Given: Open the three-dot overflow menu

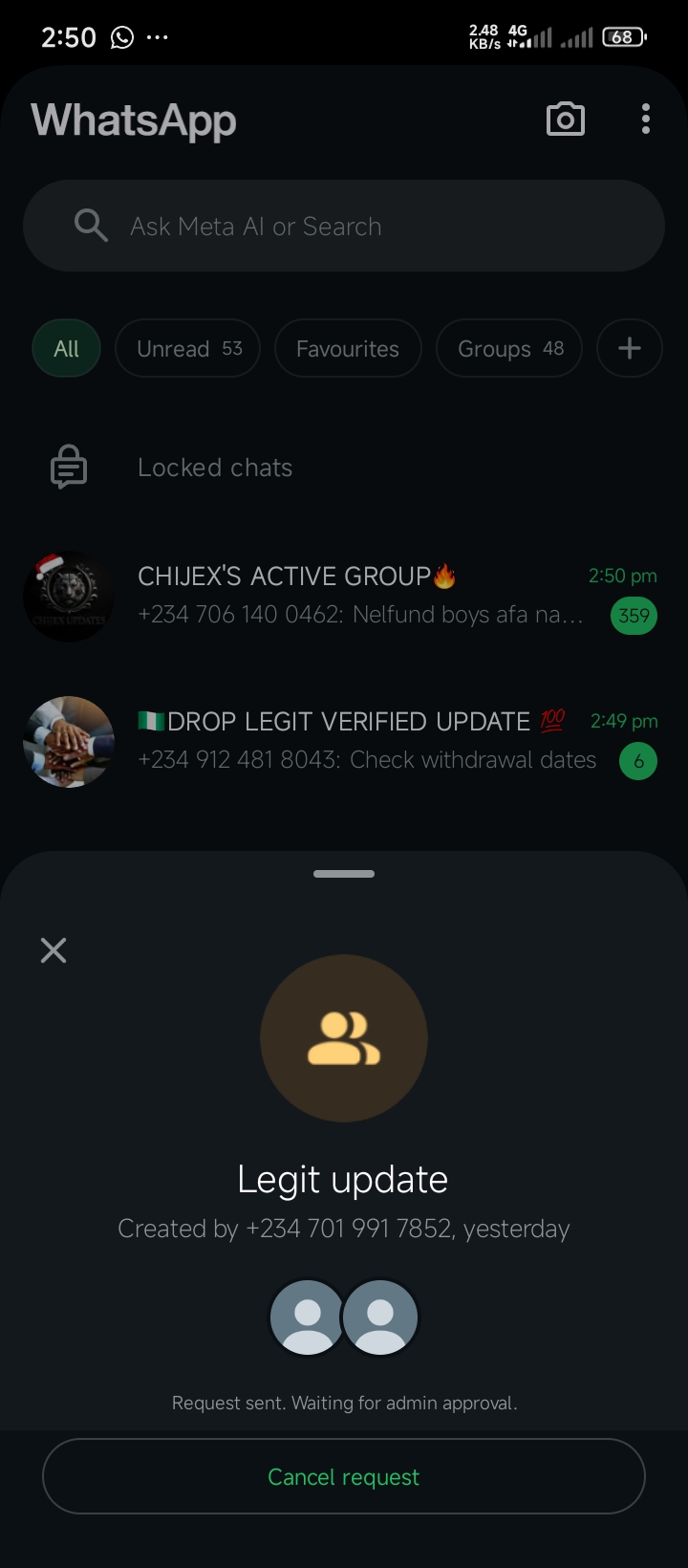Looking at the screenshot, I should 646,120.
